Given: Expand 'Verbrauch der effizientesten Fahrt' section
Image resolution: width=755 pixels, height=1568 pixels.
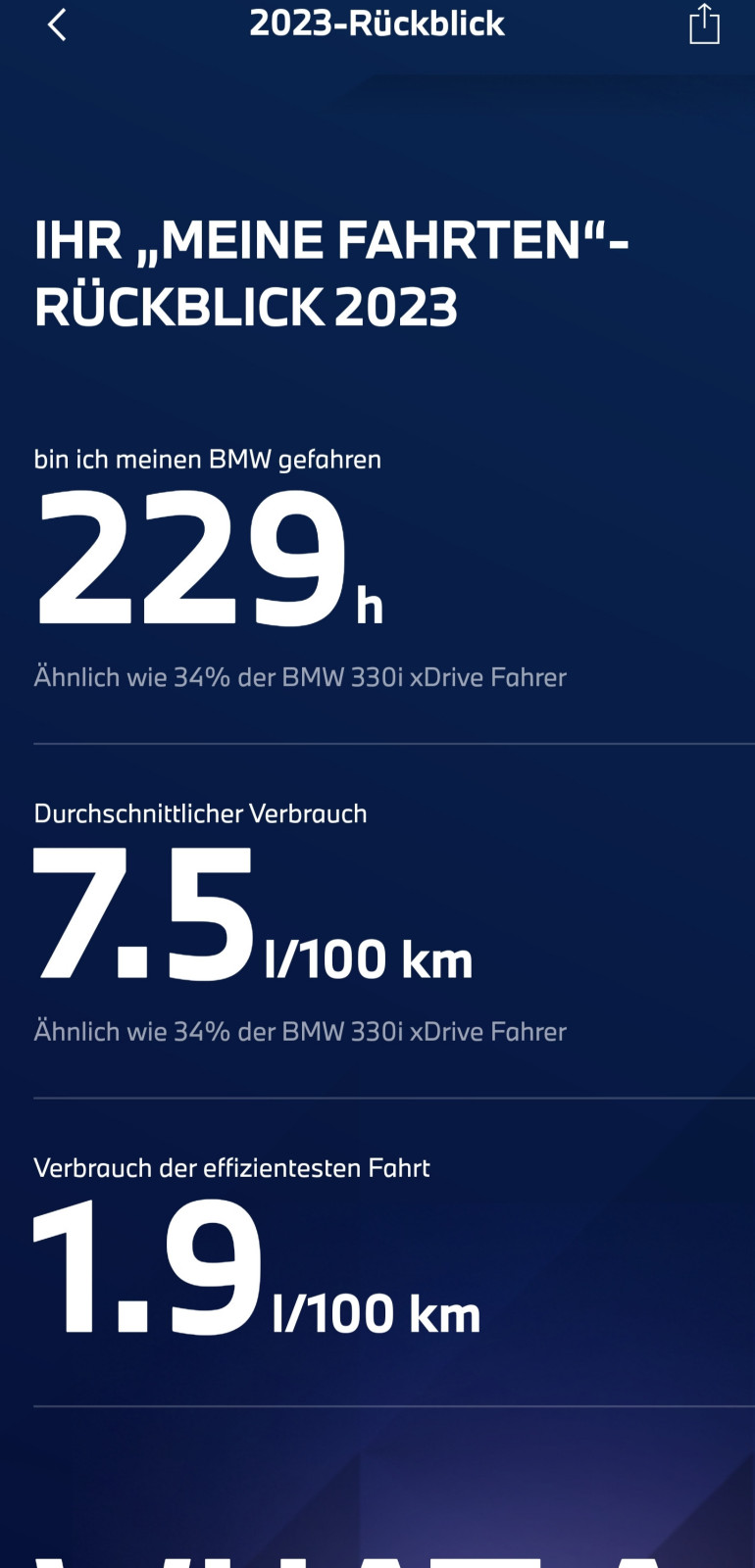Looking at the screenshot, I should (x=231, y=1167).
